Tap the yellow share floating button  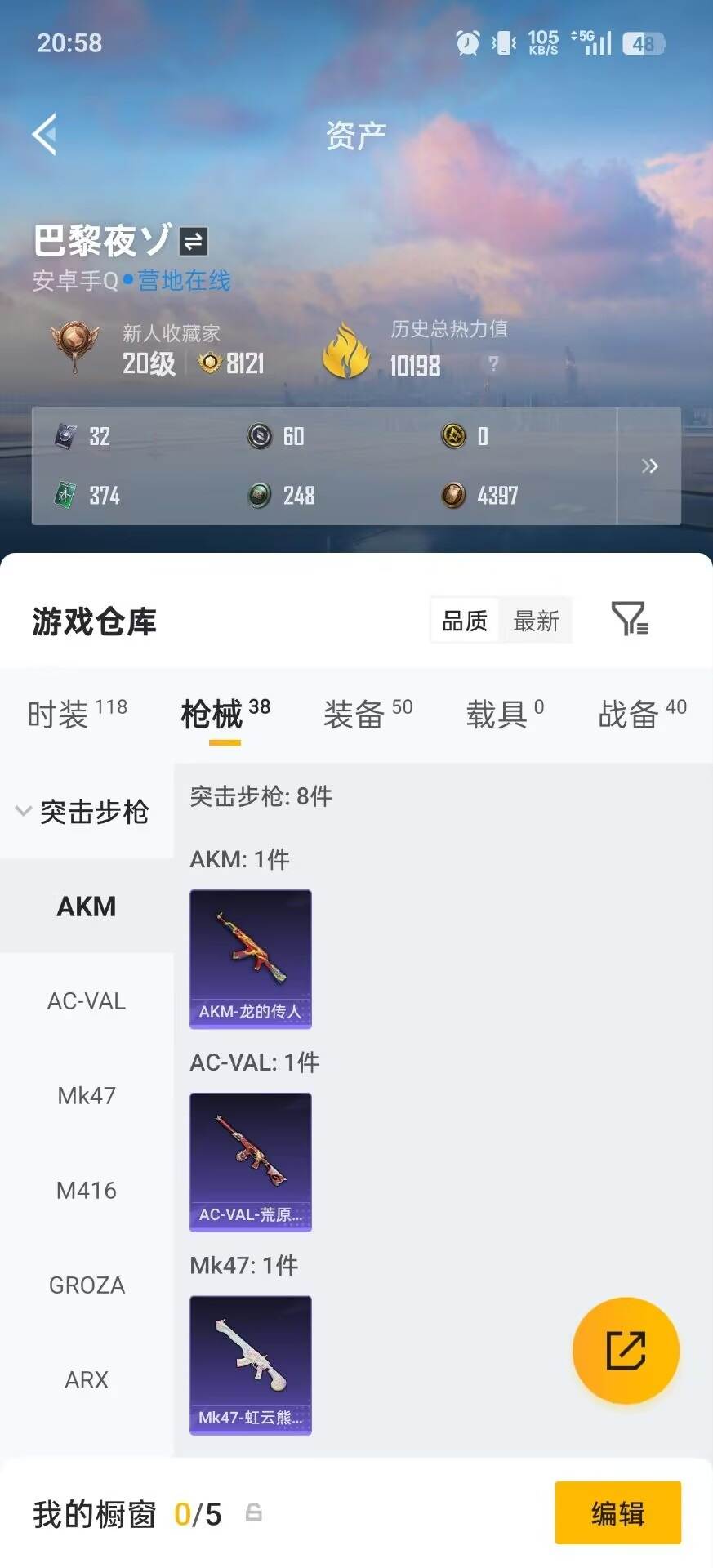tap(626, 1352)
